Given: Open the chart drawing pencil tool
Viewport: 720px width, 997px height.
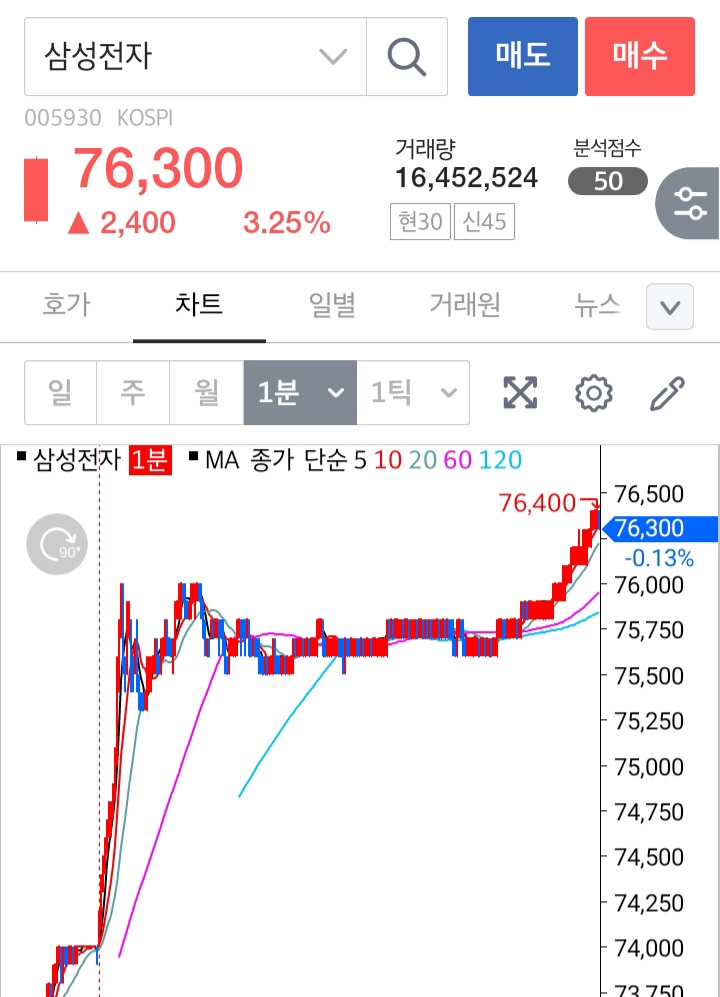Looking at the screenshot, I should pyautogui.click(x=667, y=393).
